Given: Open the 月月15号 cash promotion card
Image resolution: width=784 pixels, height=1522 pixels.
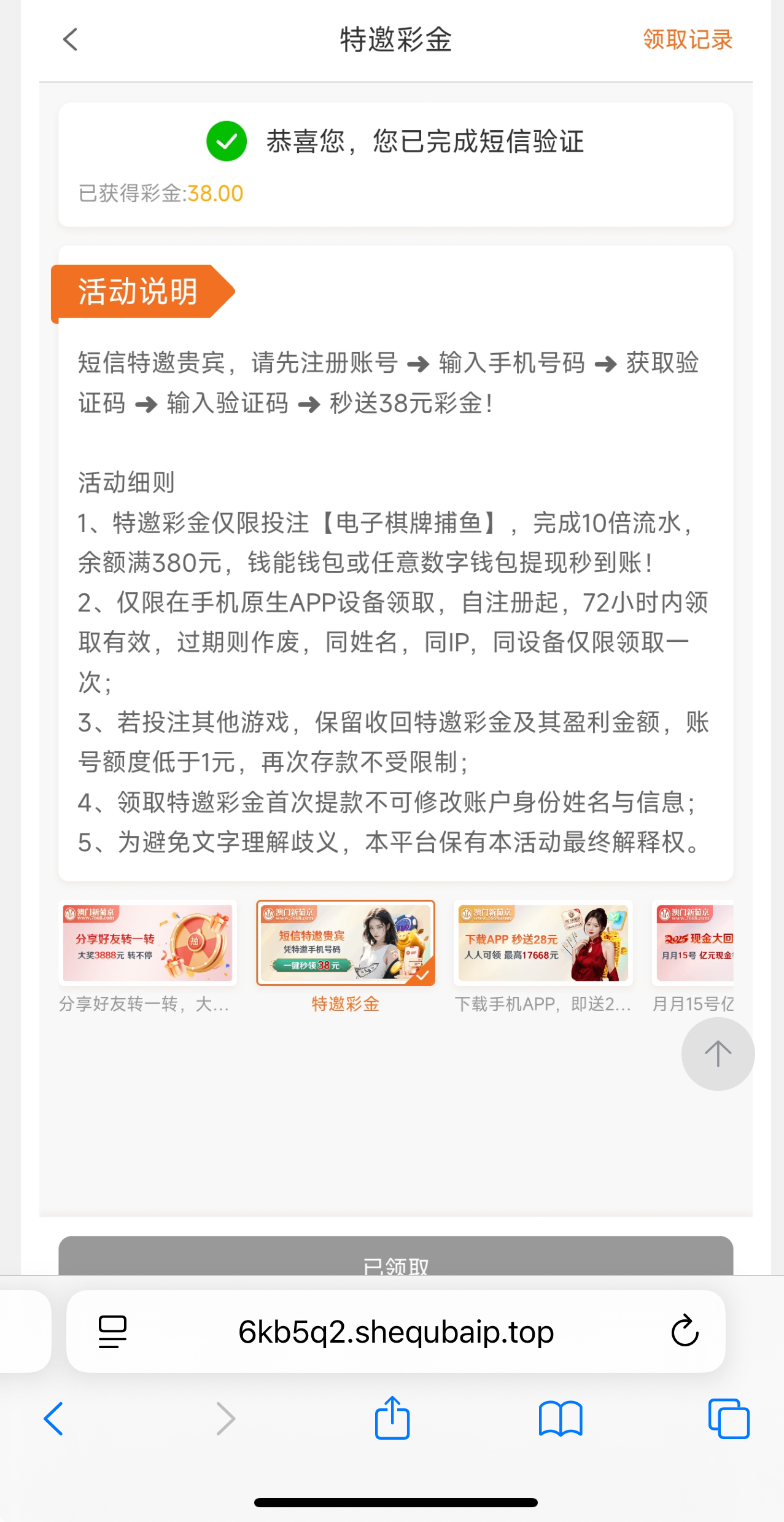Looking at the screenshot, I should (x=694, y=943).
